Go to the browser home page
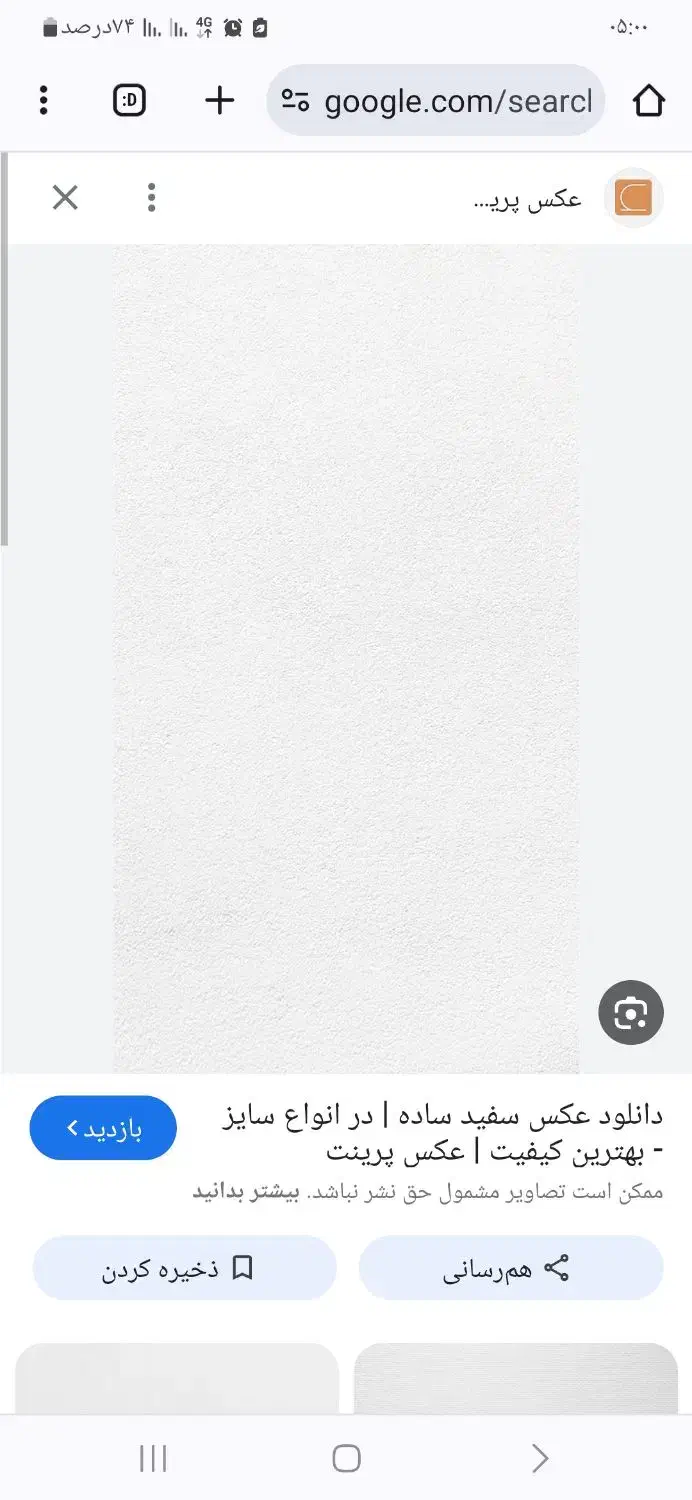This screenshot has height=1500, width=692. 648,101
